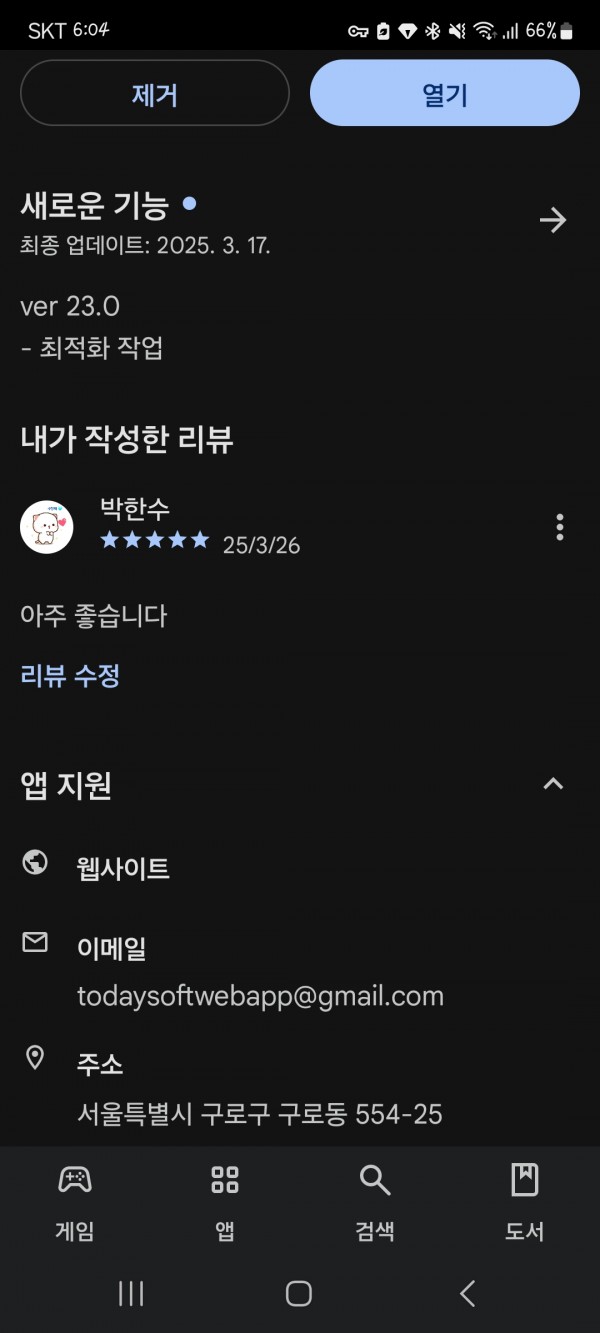Open the app with 열기
The image size is (600, 1333).
click(x=445, y=94)
